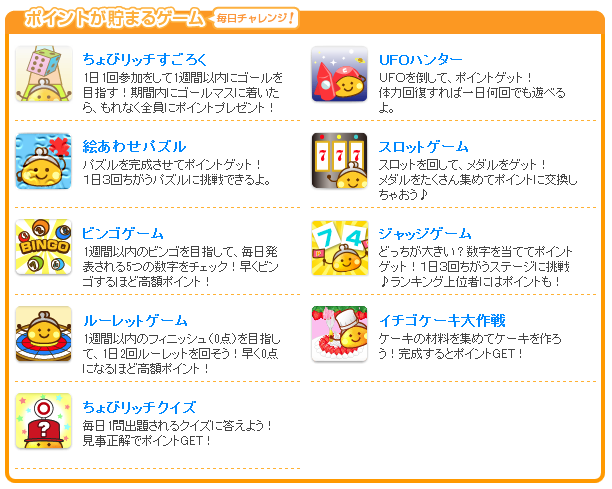
Task: Open ちょびリッチクイズ link
Action: [140, 408]
